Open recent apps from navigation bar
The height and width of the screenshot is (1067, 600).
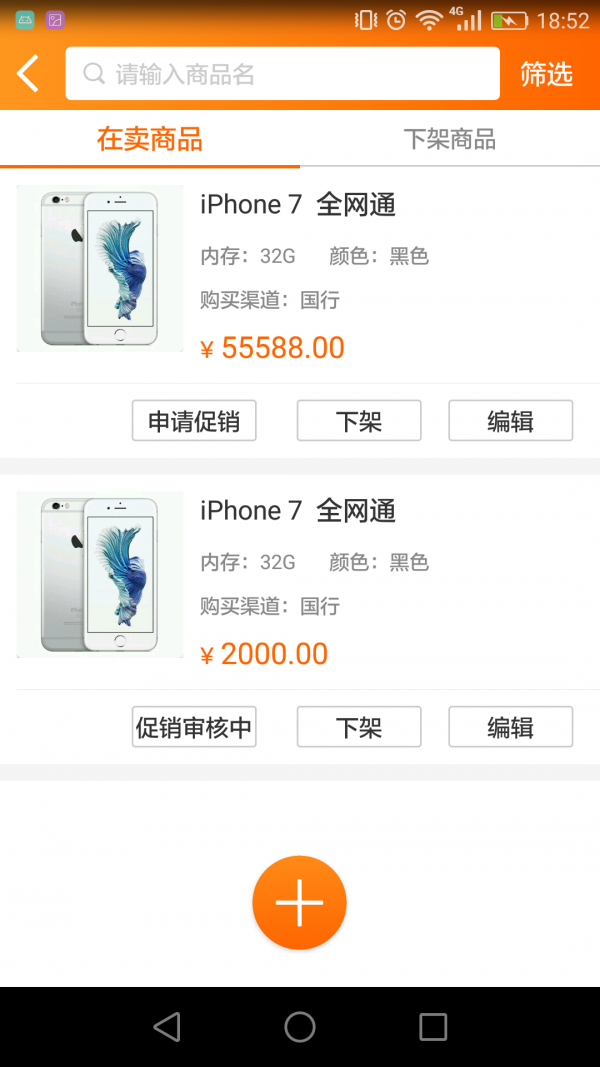(x=432, y=1026)
